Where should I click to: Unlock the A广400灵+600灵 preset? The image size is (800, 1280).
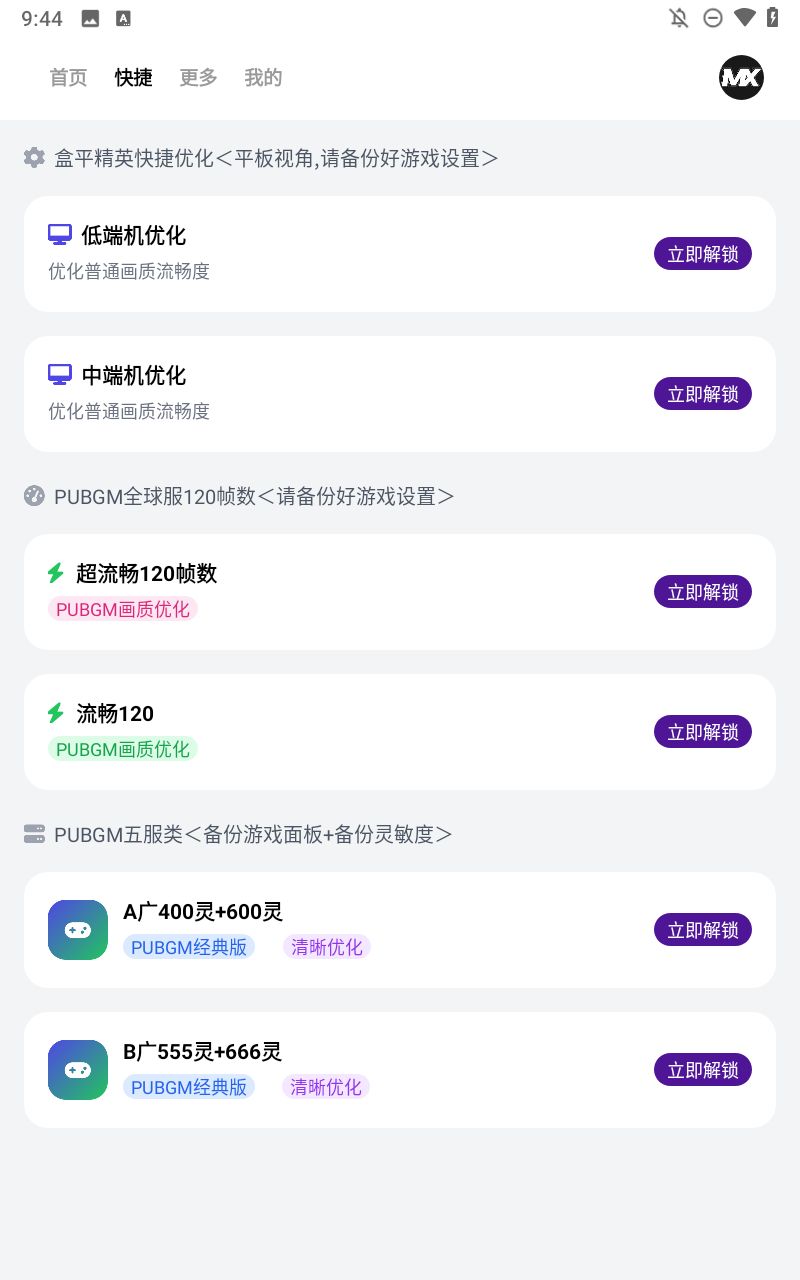[x=703, y=930]
